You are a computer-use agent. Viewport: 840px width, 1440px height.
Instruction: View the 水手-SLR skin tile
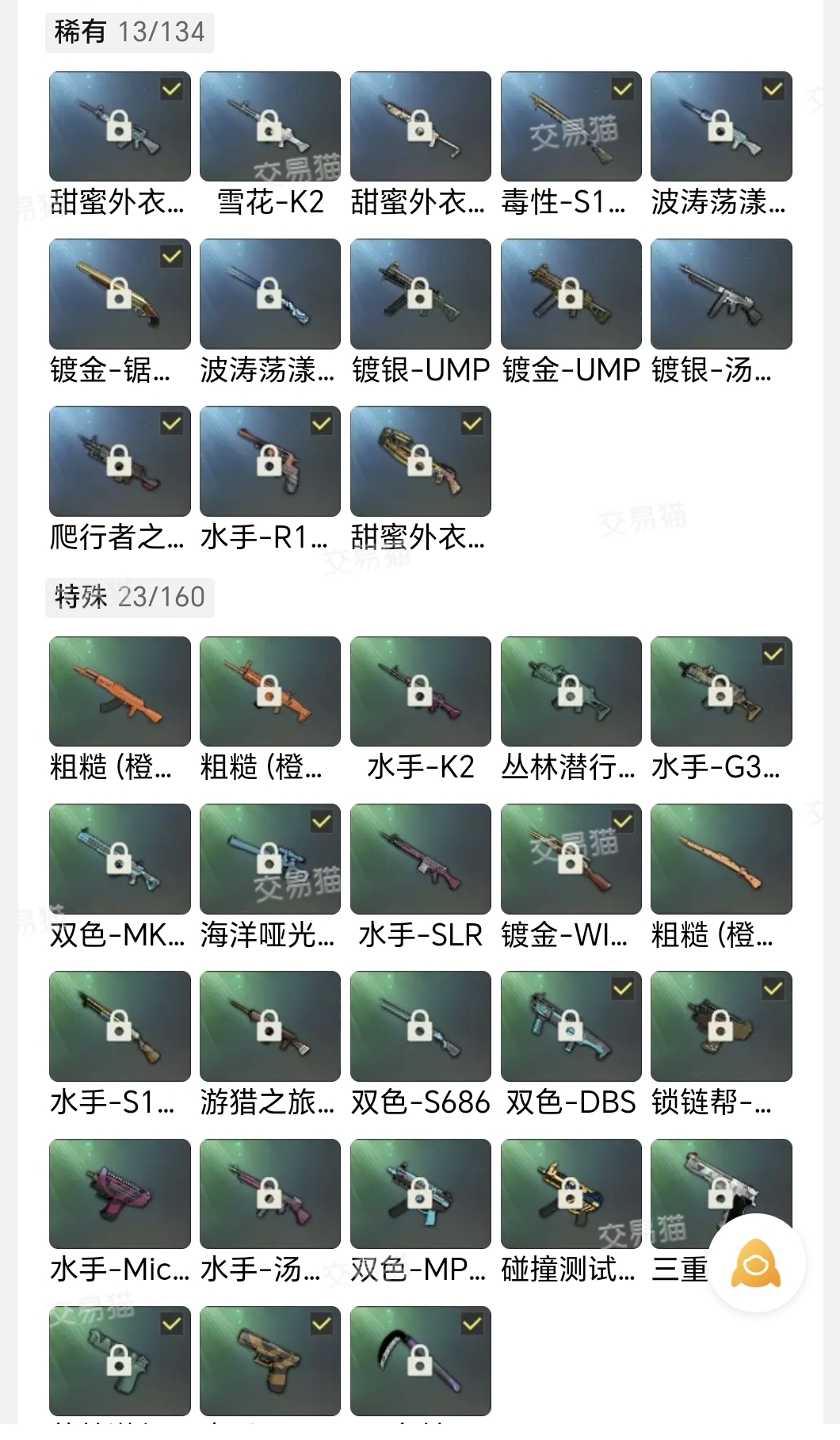pyautogui.click(x=420, y=859)
